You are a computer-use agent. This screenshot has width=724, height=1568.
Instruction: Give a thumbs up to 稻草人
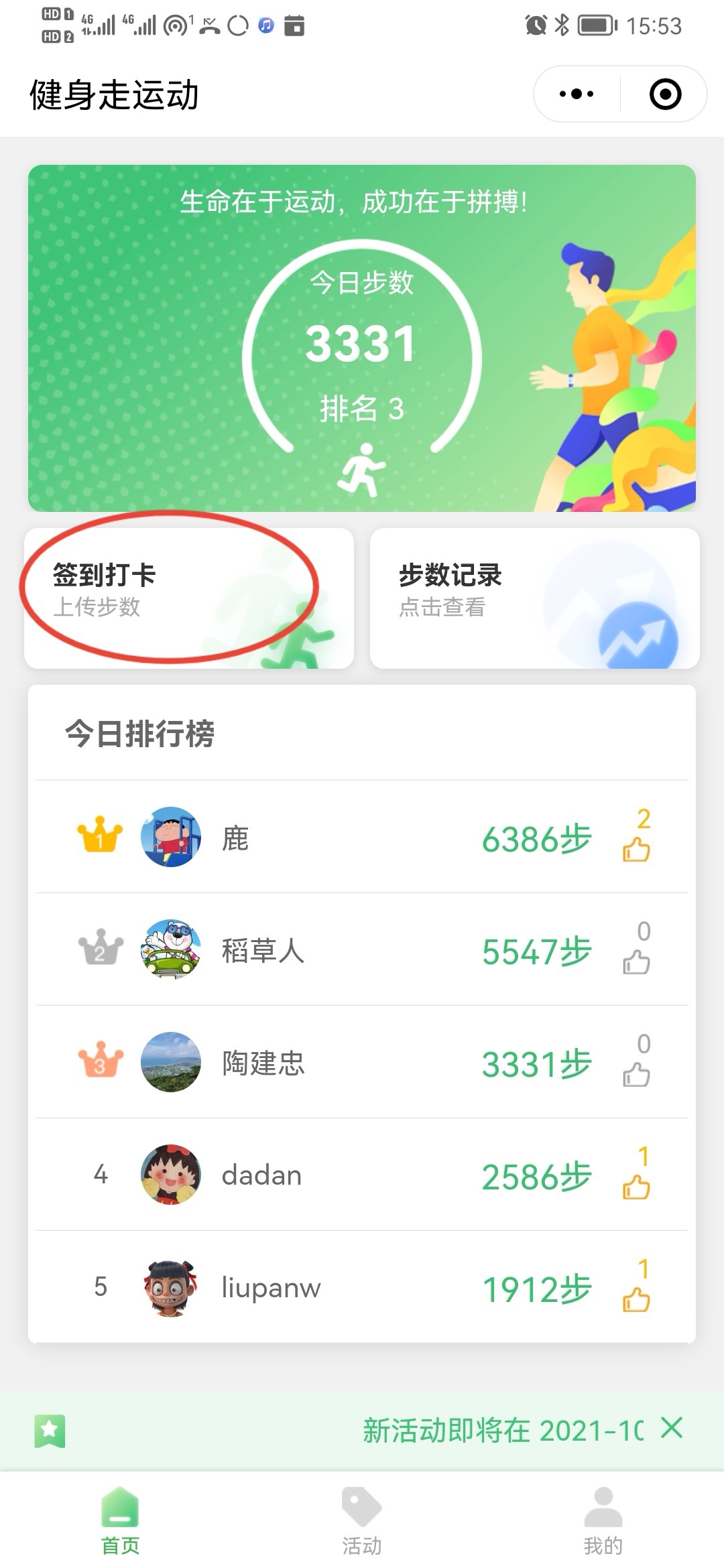pos(636,962)
